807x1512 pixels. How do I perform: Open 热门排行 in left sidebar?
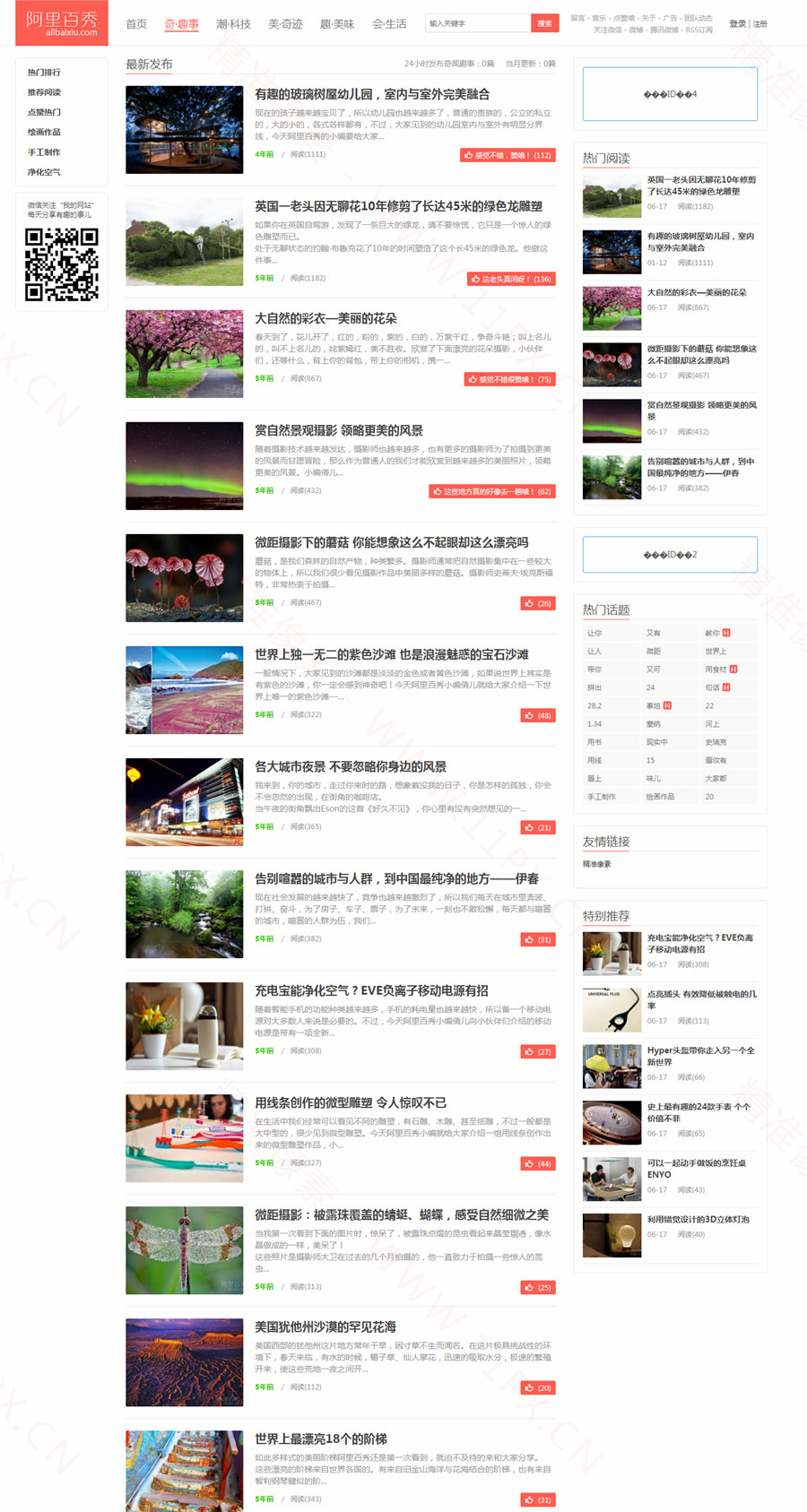click(x=44, y=73)
